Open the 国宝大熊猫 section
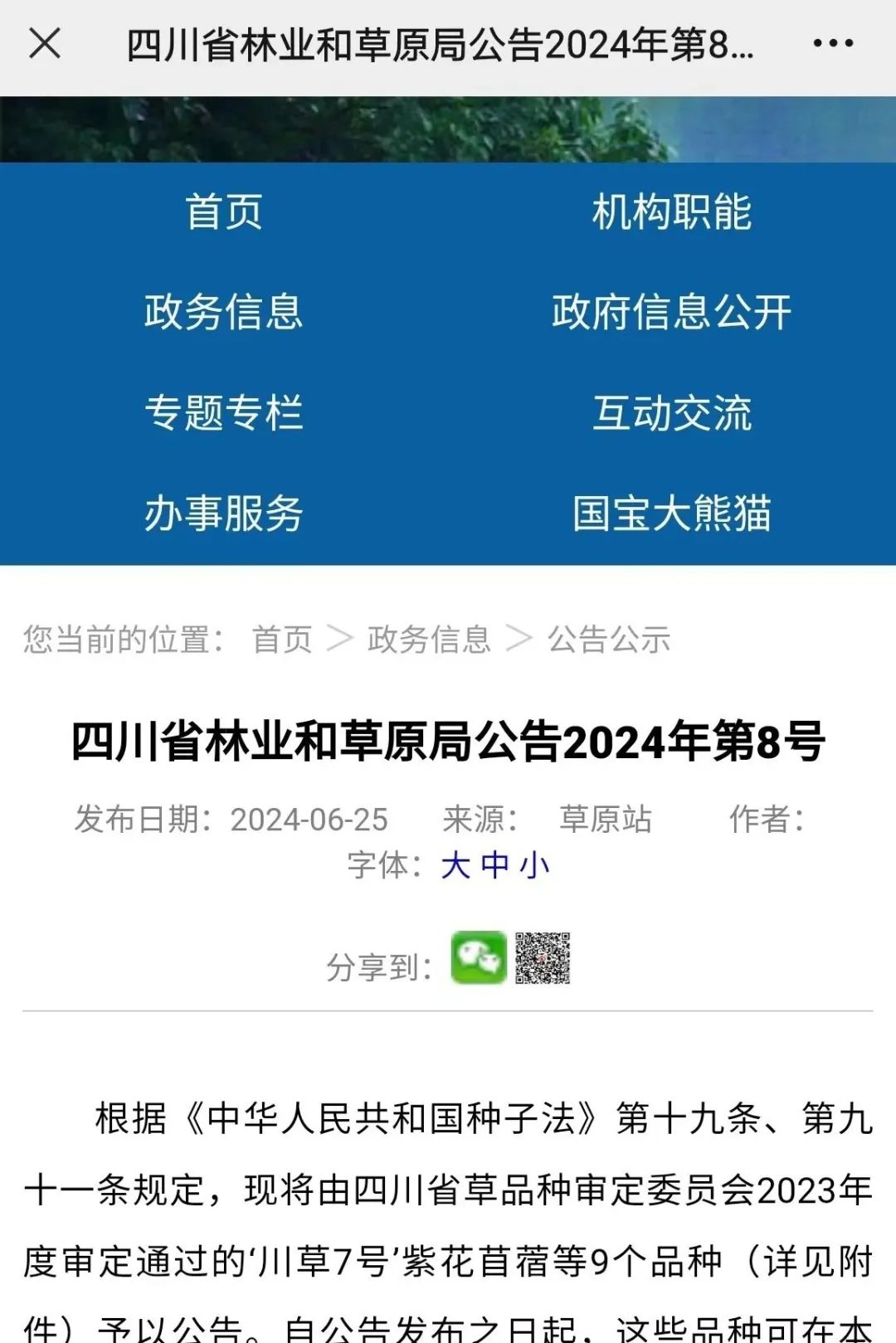The width and height of the screenshot is (896, 1343). tap(671, 513)
